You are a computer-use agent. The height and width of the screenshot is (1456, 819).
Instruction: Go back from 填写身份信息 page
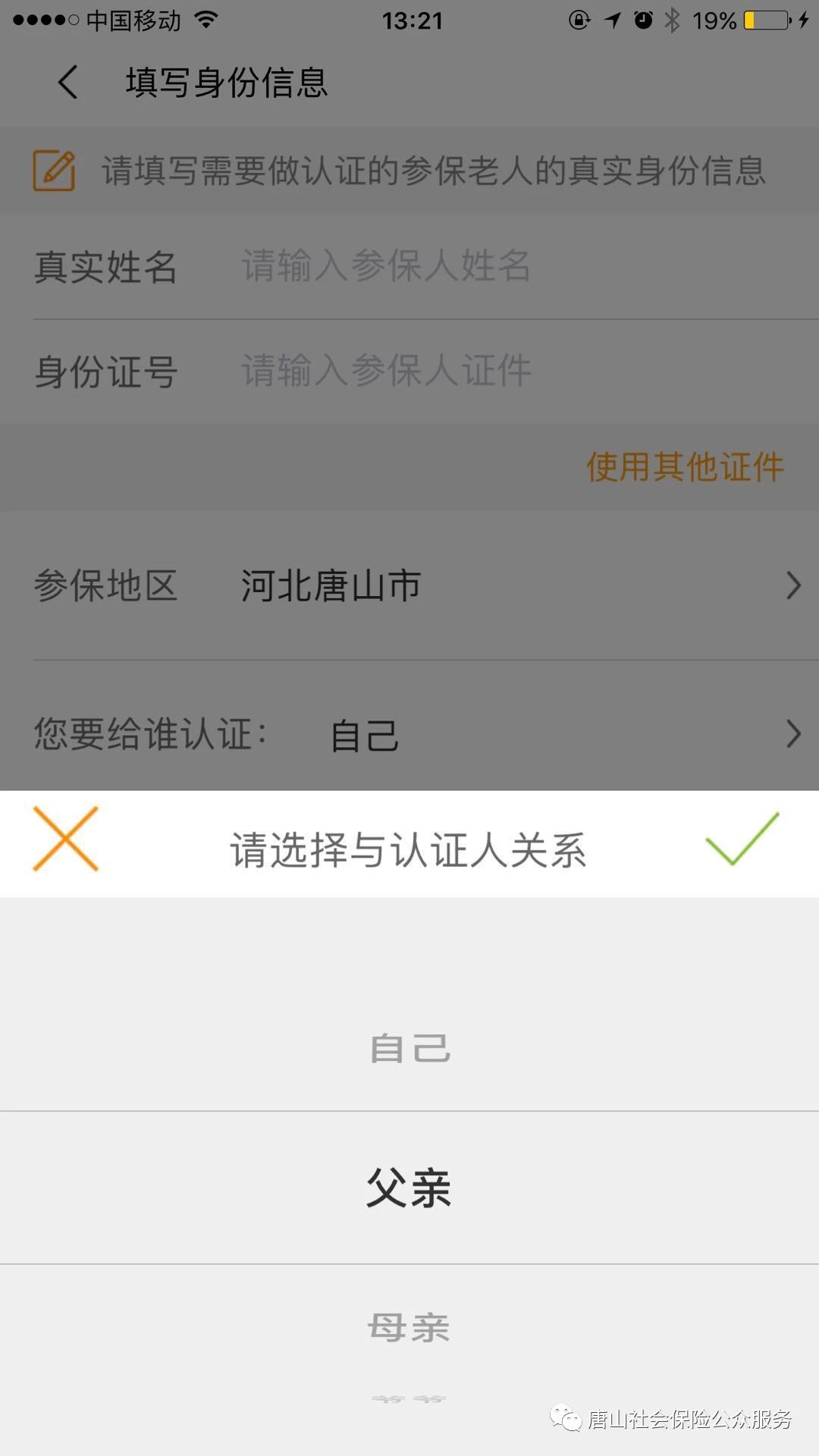pyautogui.click(x=68, y=82)
